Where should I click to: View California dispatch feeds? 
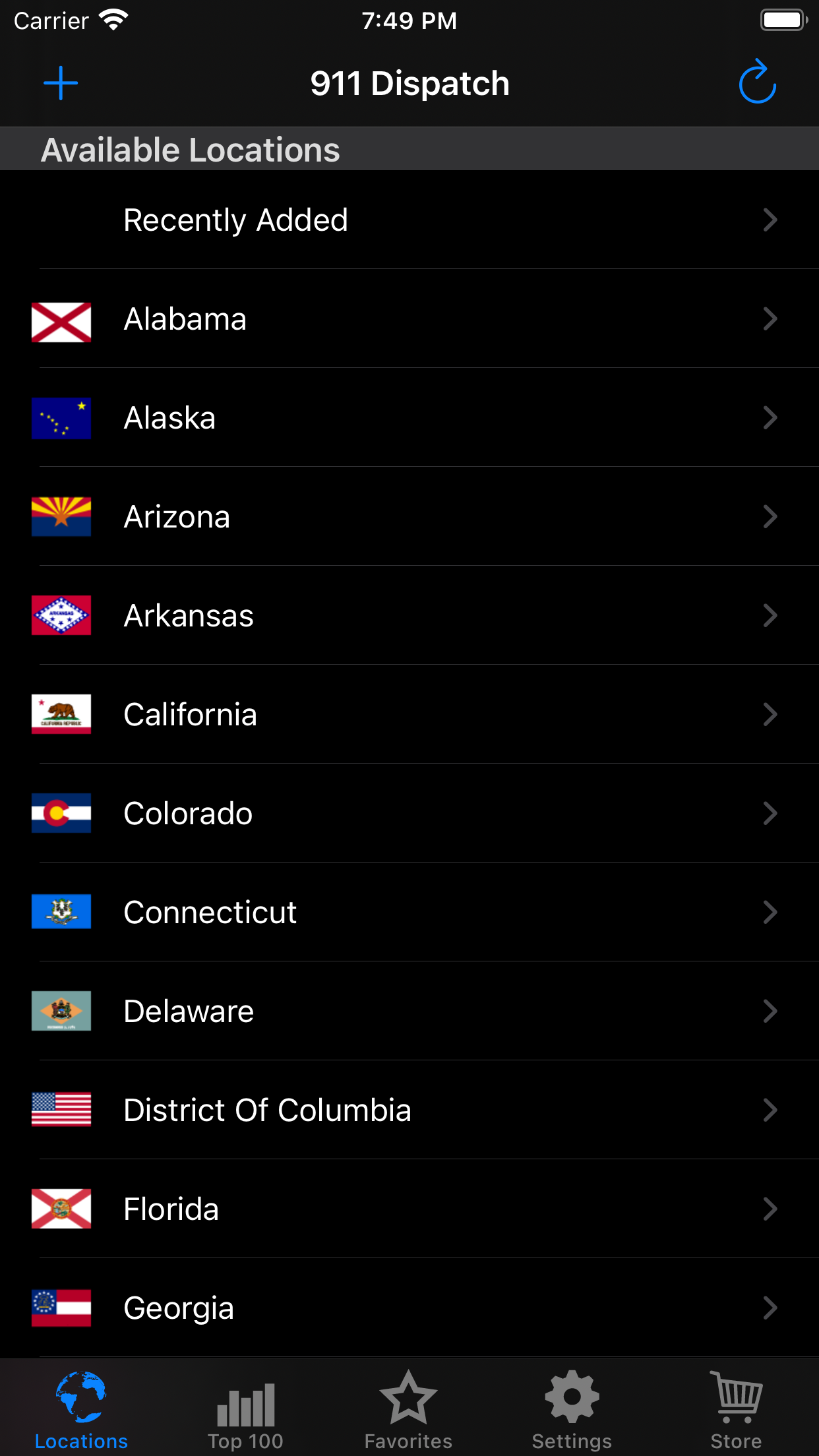click(x=409, y=715)
